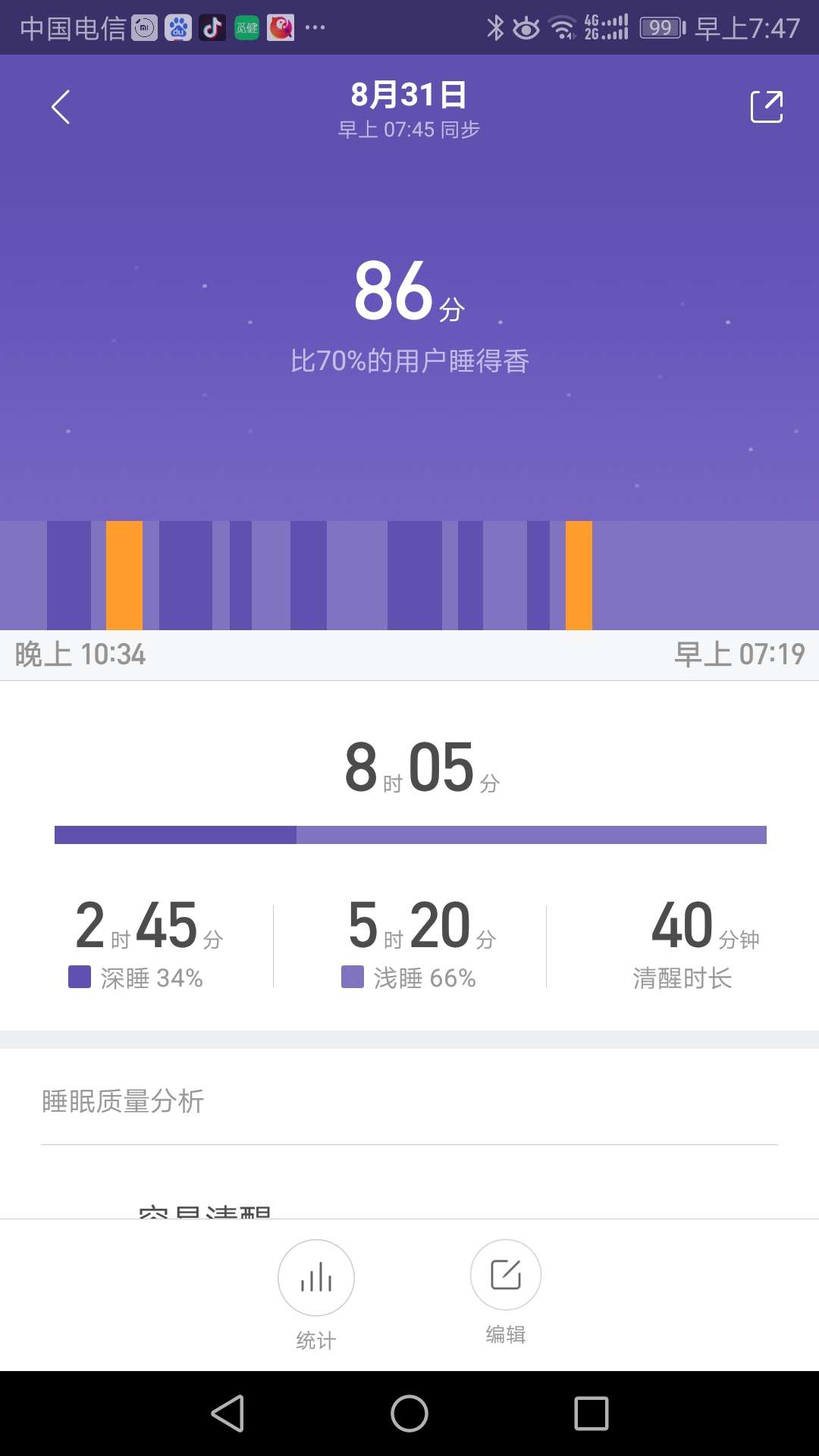Tap the back arrow to exit sleep details

[61, 106]
